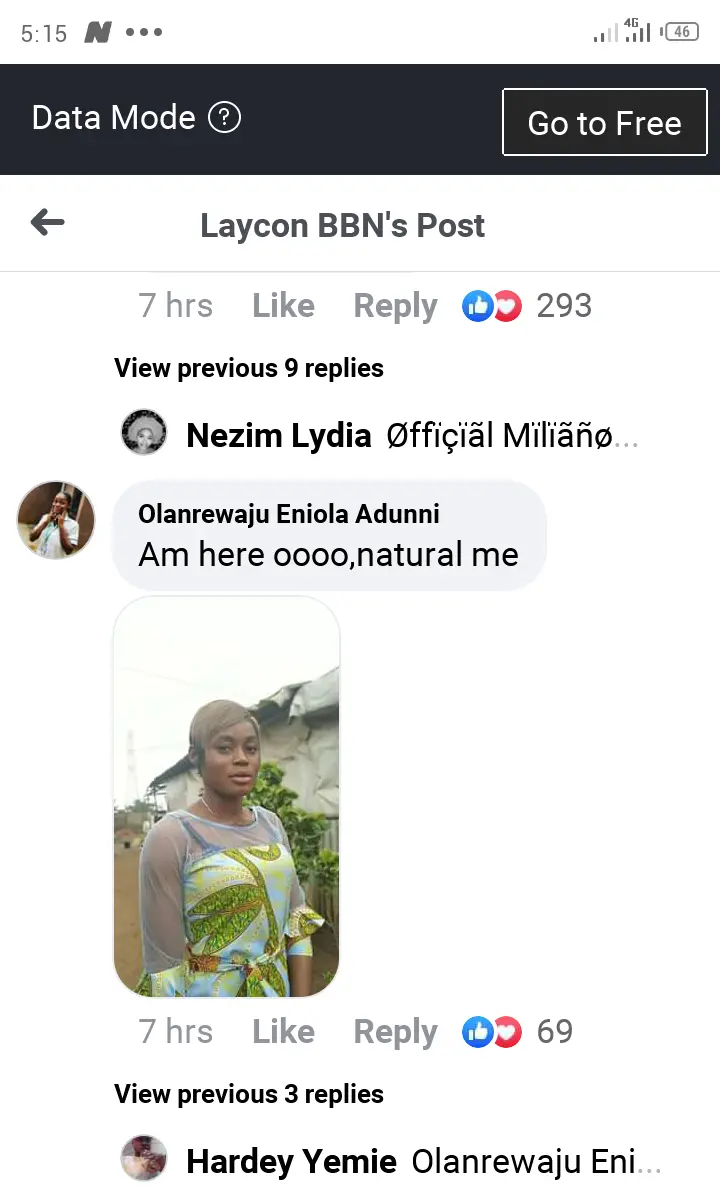View reactions on comment with 69 reactions
This screenshot has width=720, height=1199.
click(517, 1031)
